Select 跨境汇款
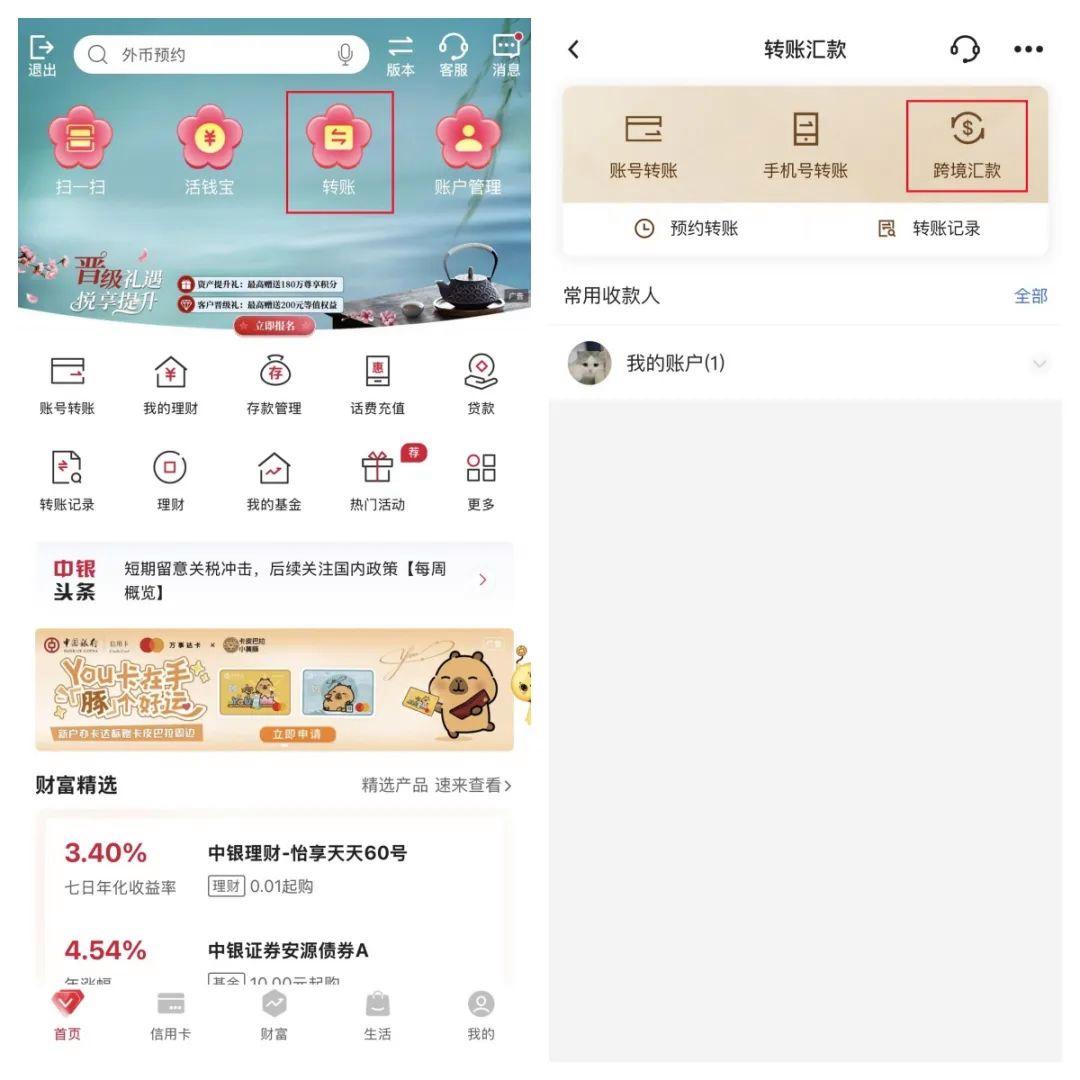The image size is (1080, 1080). coord(967,146)
